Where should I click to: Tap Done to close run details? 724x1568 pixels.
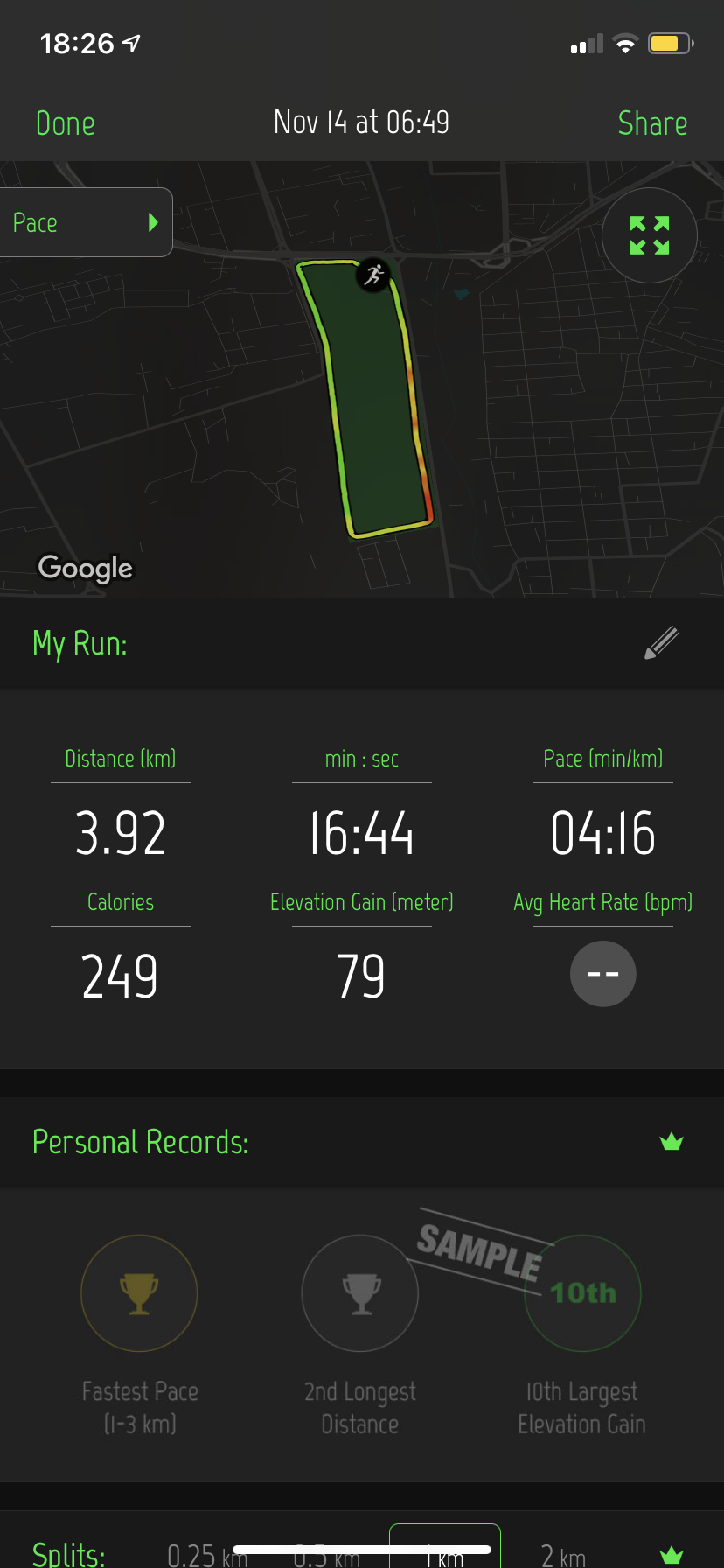click(x=66, y=123)
